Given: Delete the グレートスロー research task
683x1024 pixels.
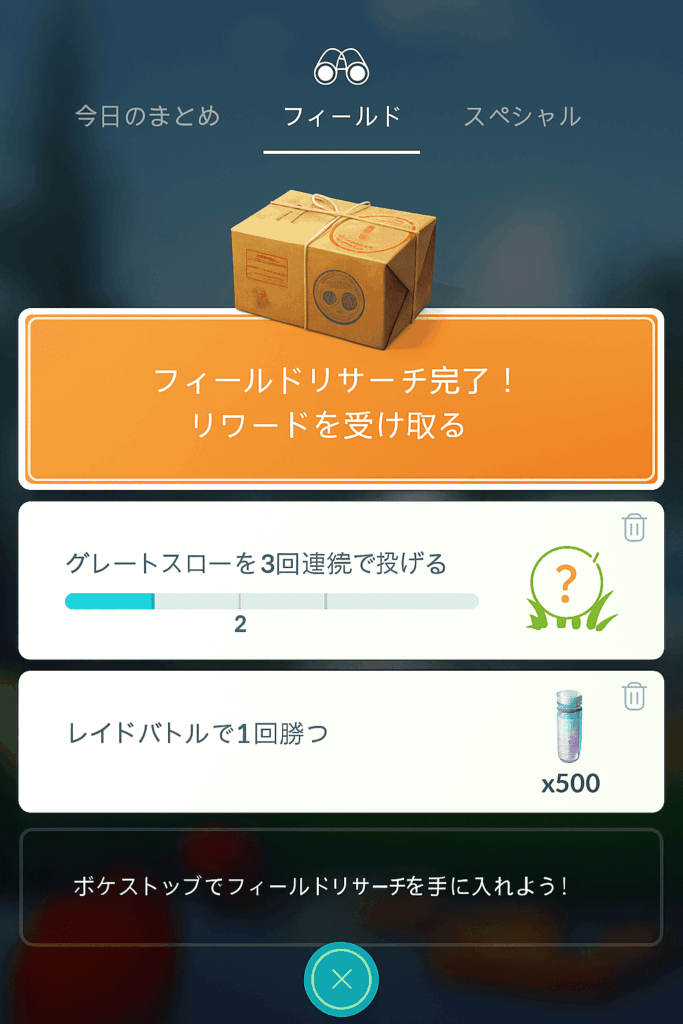Looking at the screenshot, I should (x=634, y=528).
